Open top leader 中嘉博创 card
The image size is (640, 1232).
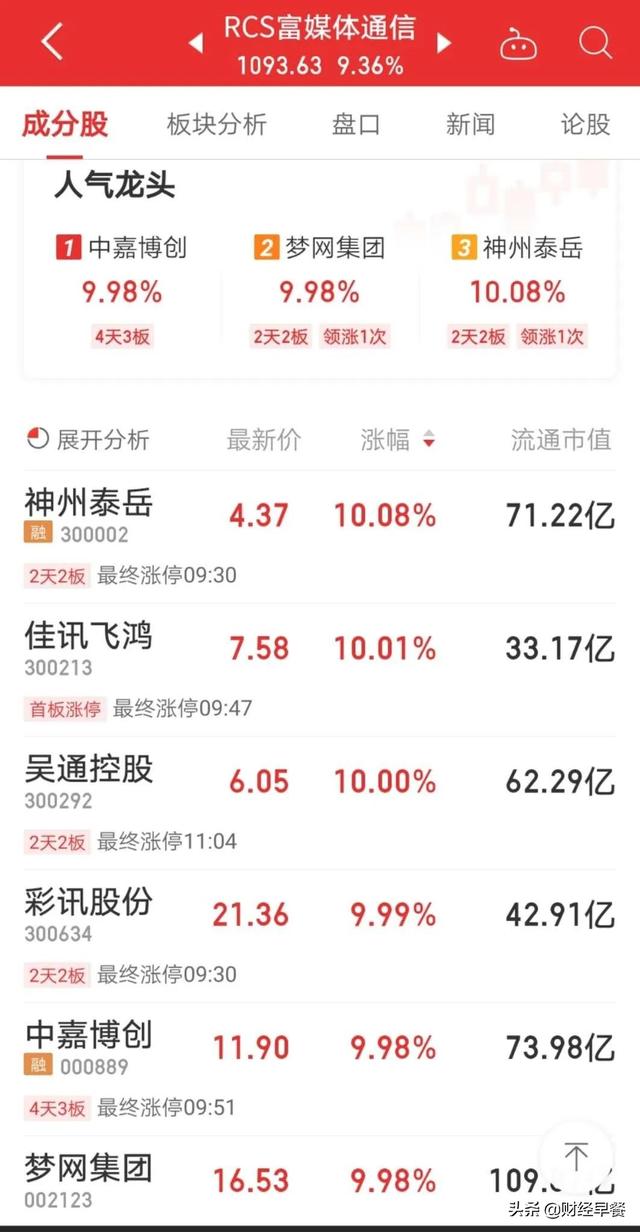point(122,290)
